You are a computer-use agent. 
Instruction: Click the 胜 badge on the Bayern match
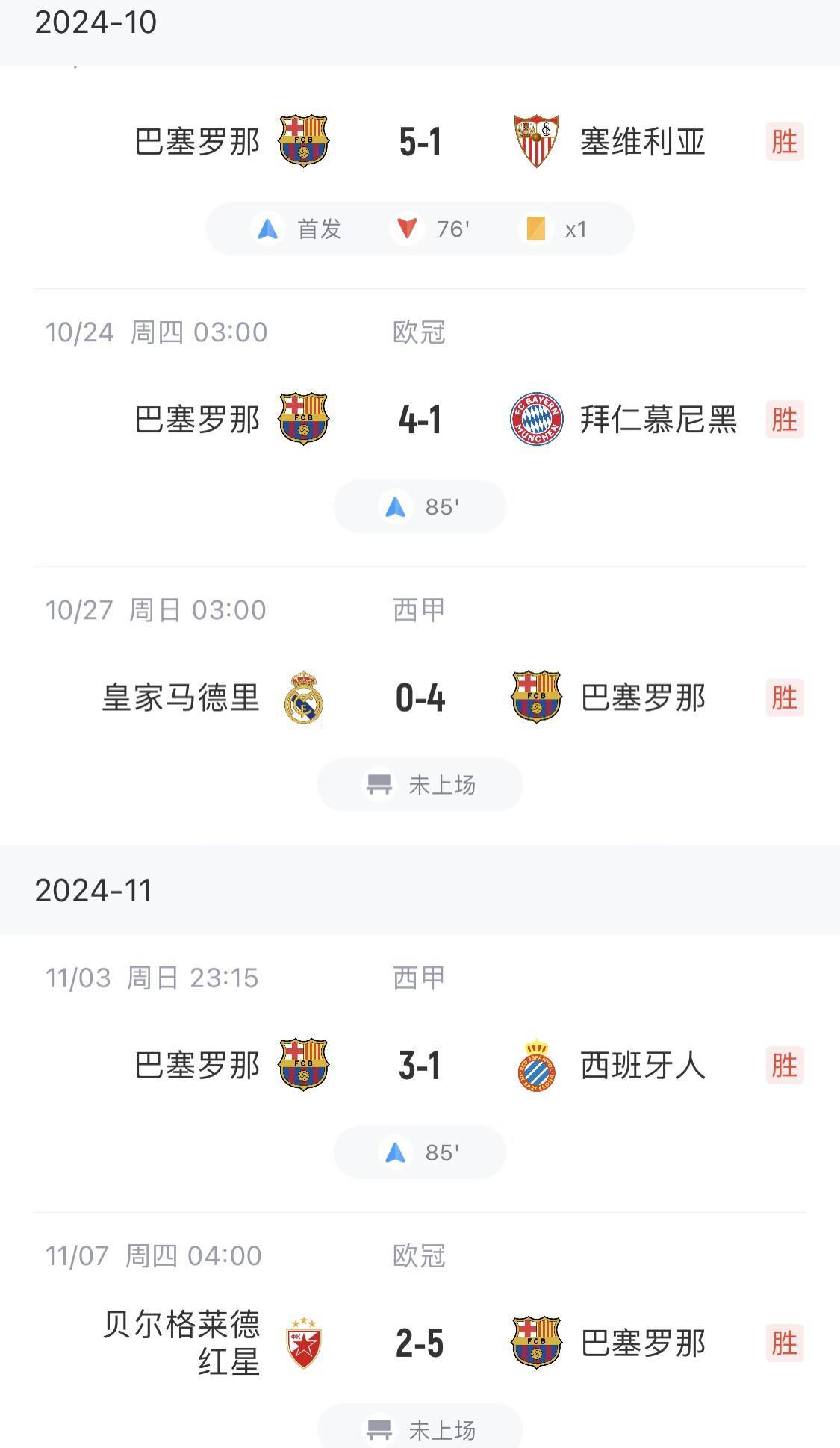(x=784, y=420)
